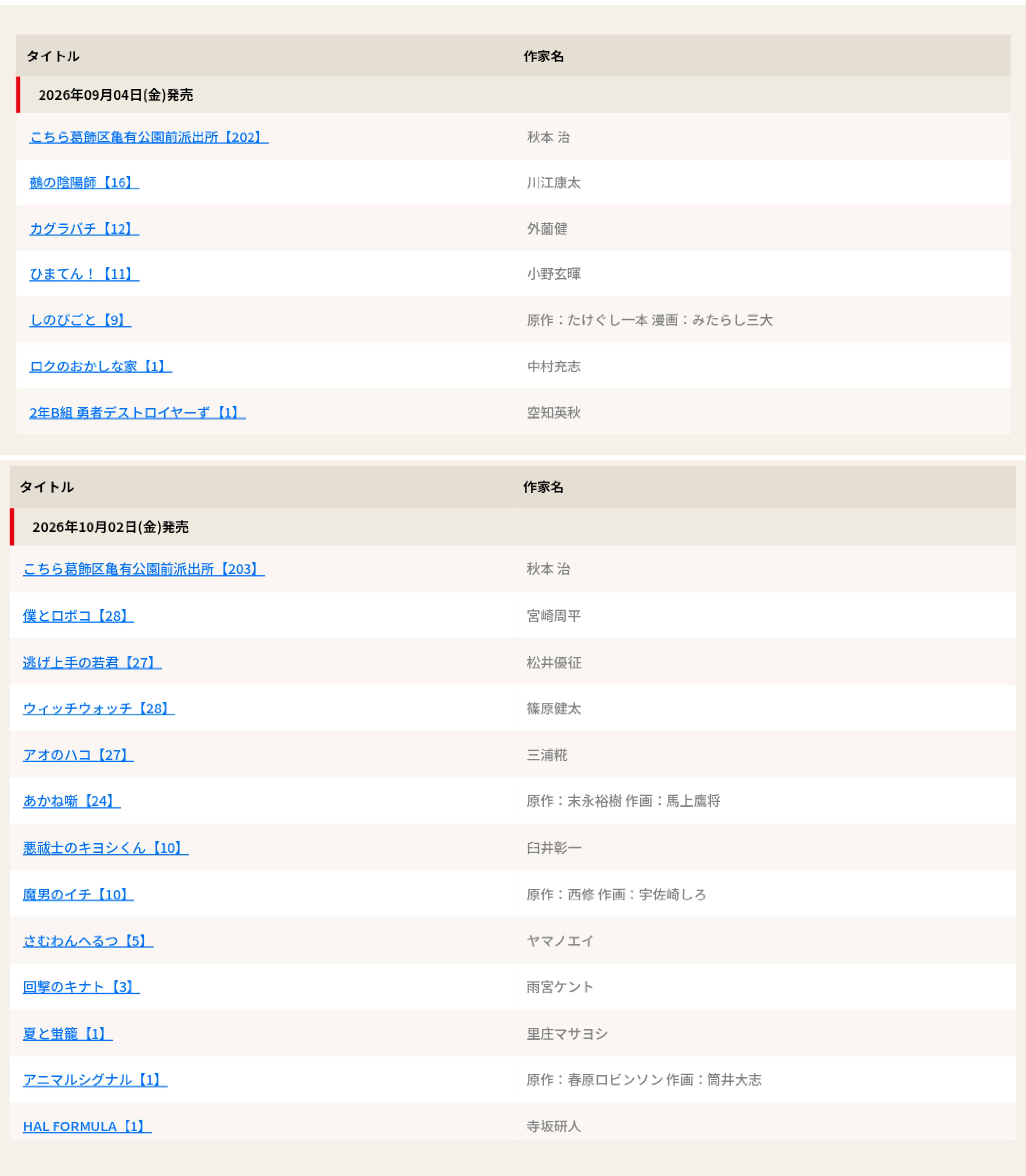
Task: Open ウィッチウォッチ【28】 title link
Action: [99, 709]
